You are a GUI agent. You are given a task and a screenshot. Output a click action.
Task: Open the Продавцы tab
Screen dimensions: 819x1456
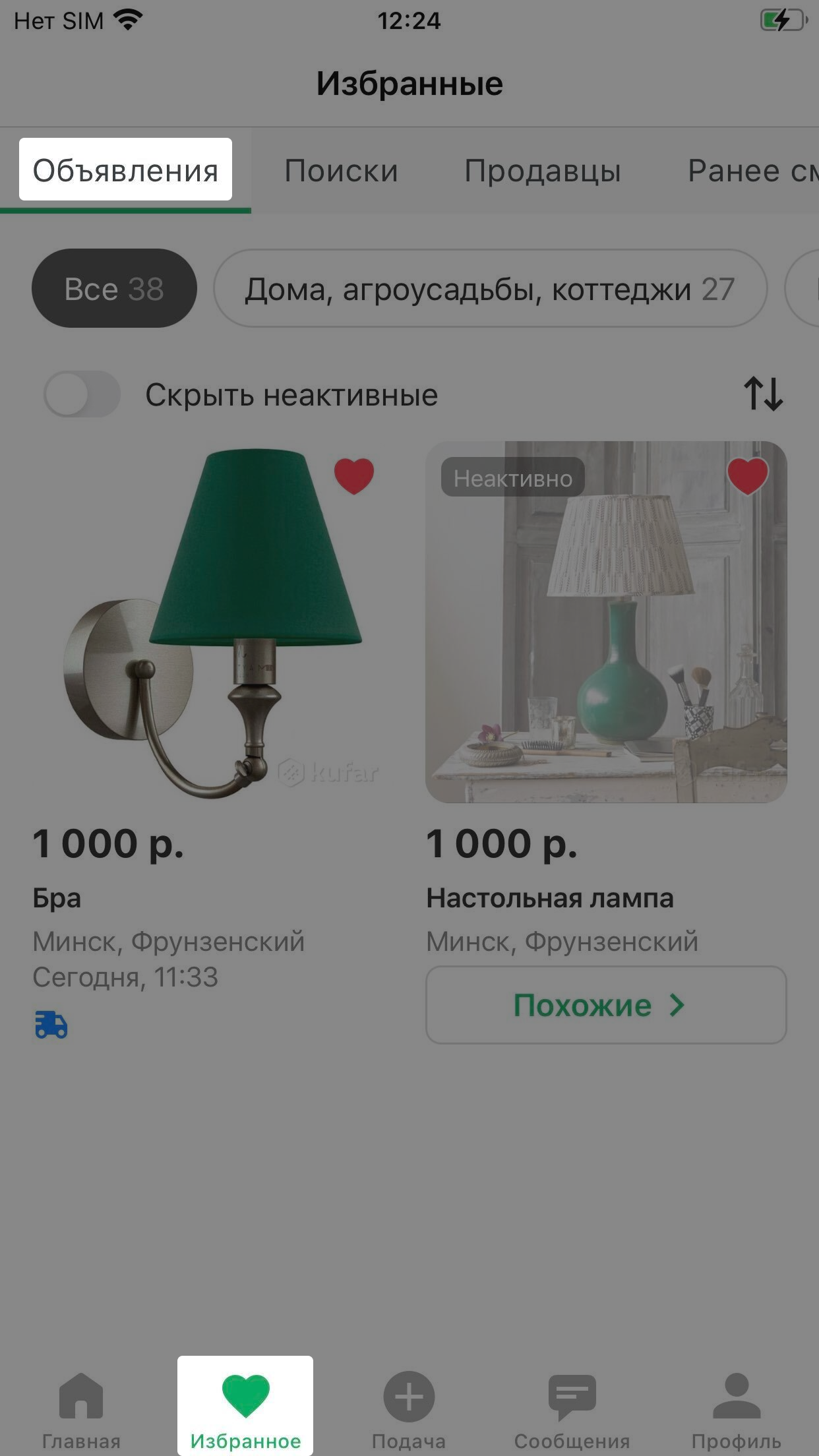543,170
